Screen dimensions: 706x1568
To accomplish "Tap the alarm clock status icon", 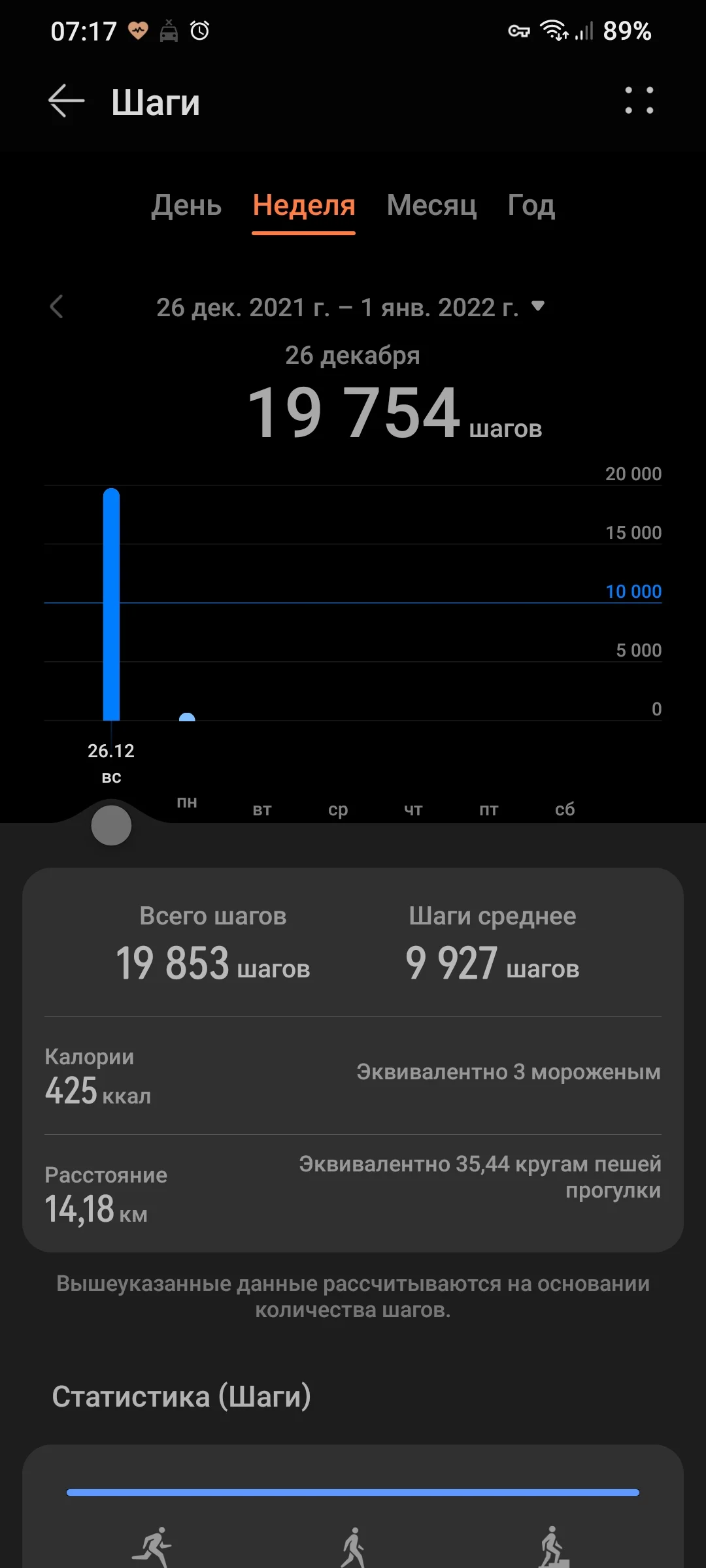I will [x=199, y=31].
